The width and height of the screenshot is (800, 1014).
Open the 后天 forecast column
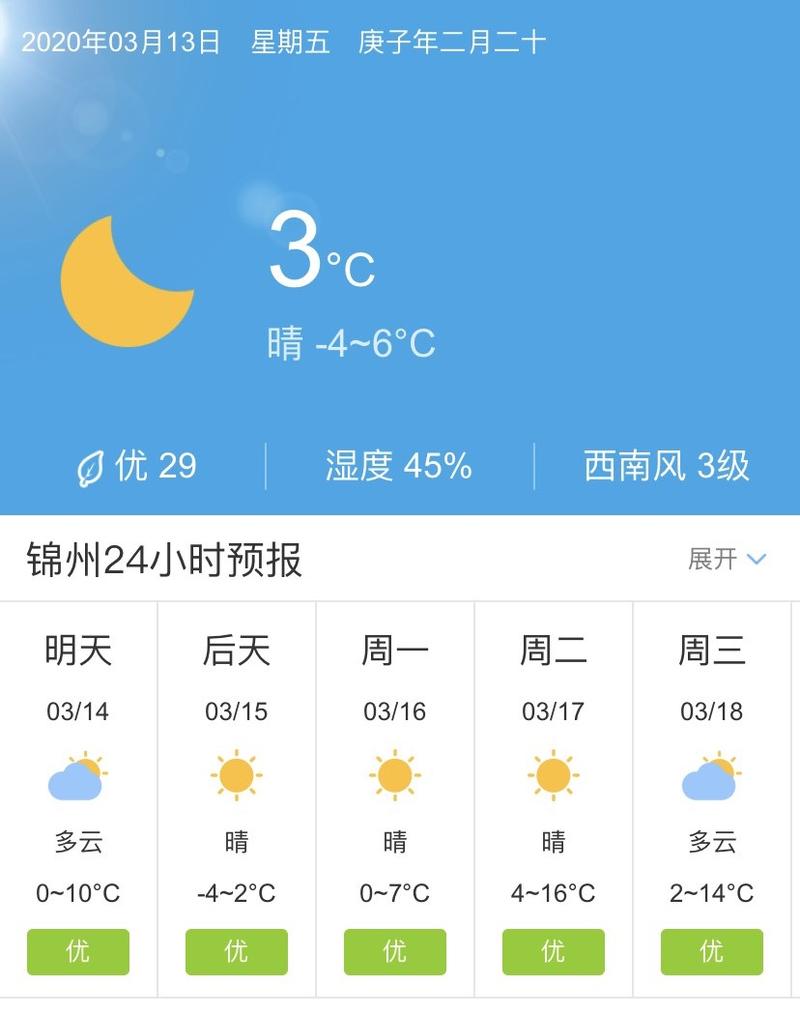click(237, 650)
